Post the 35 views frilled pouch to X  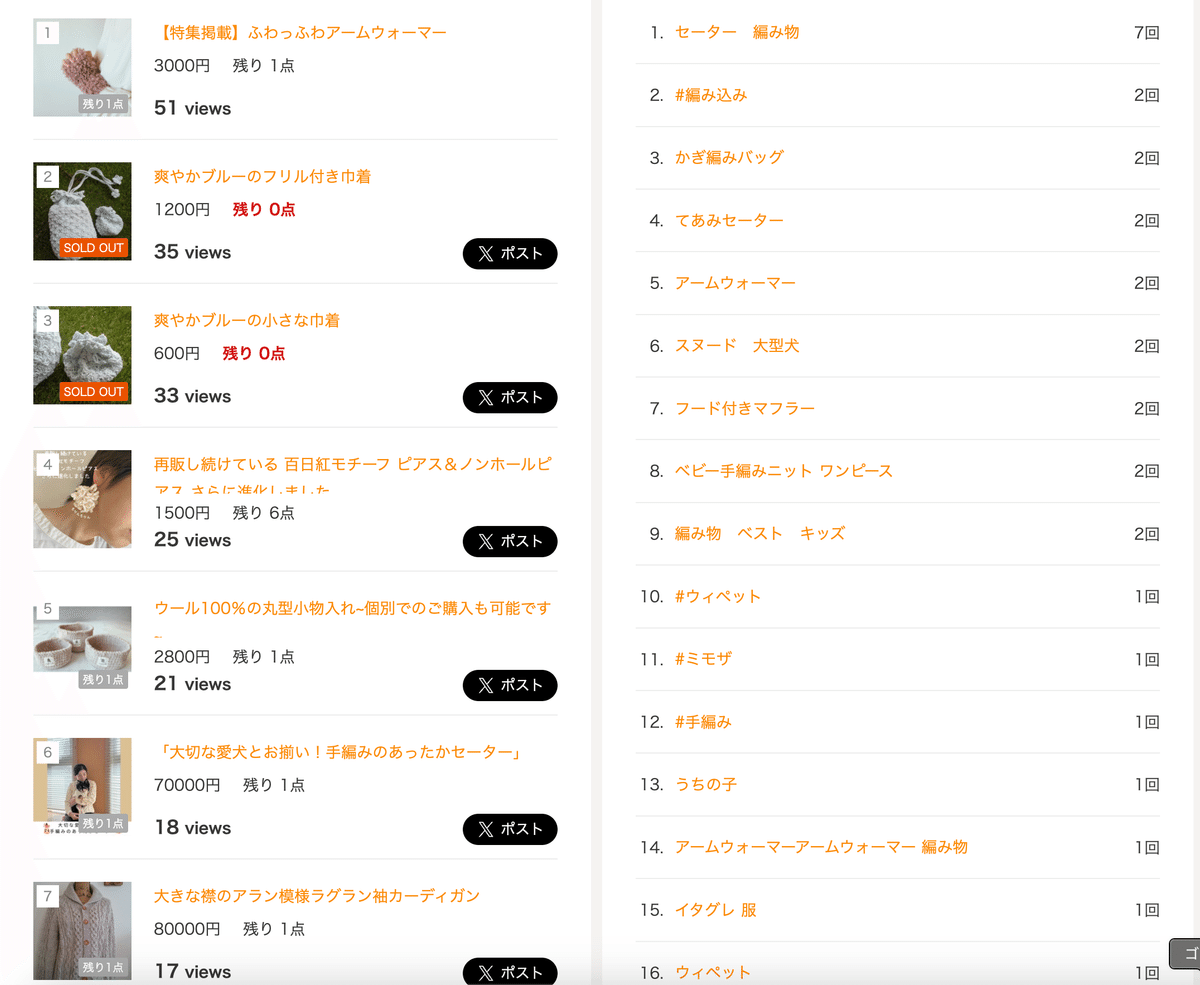[509, 254]
